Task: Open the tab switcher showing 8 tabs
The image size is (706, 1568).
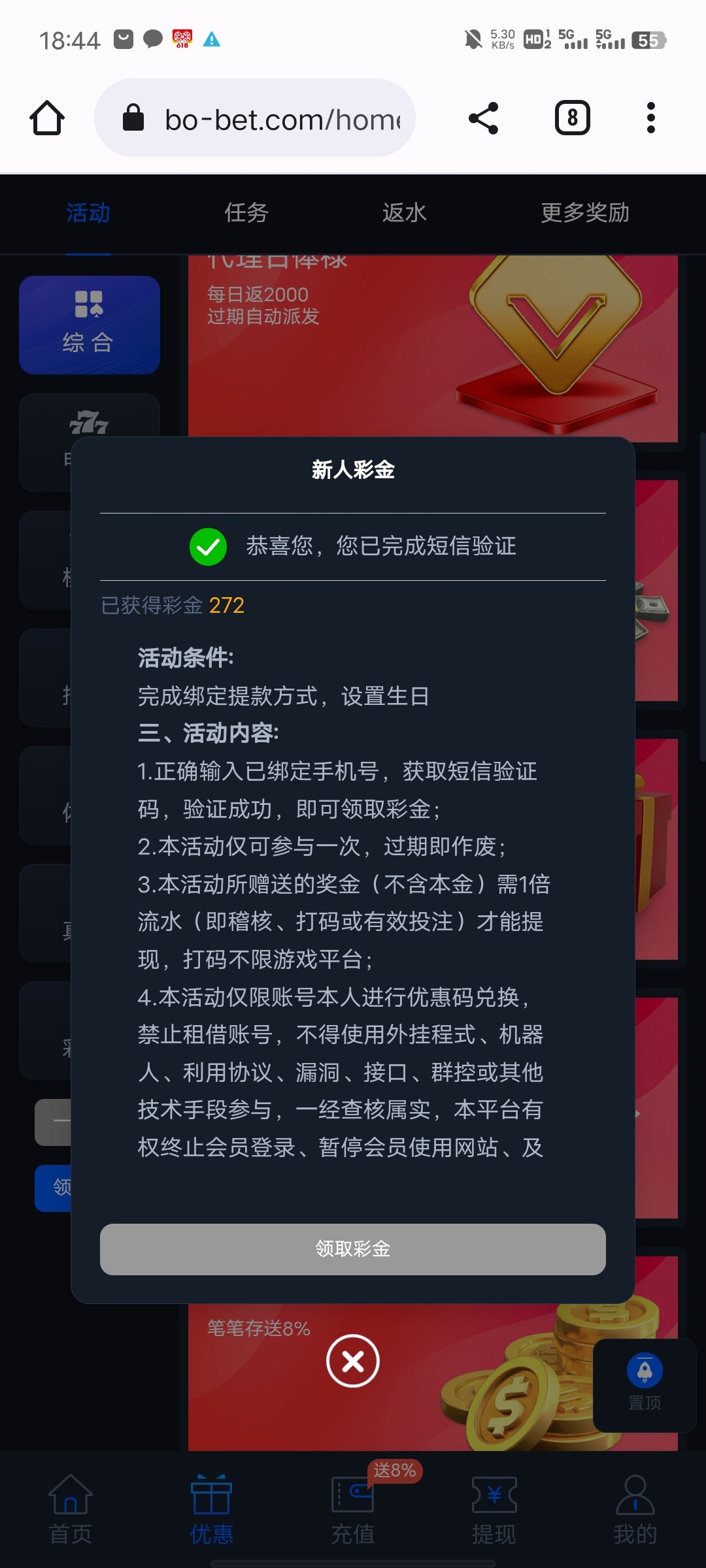Action: 572,118
